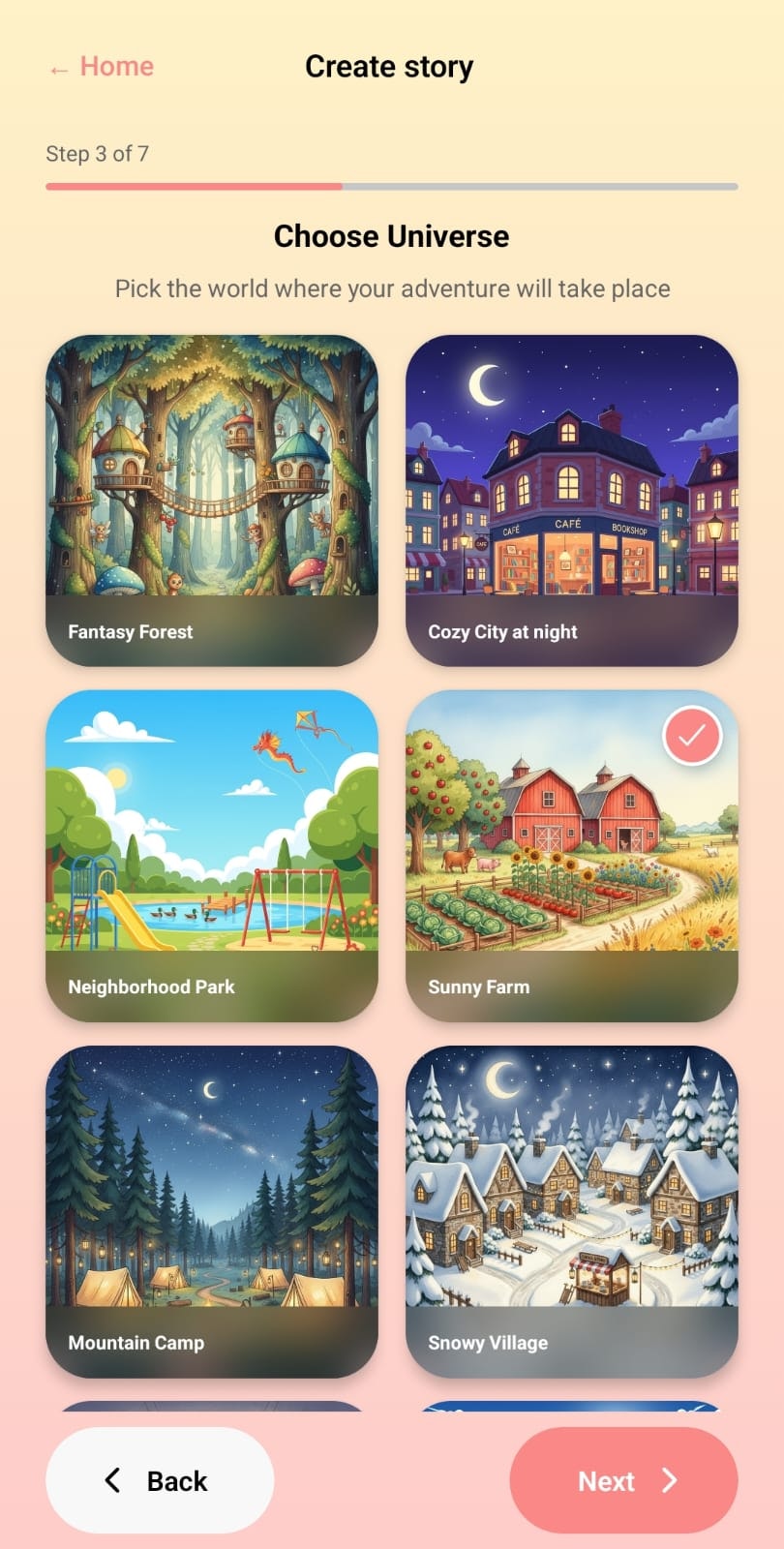The height and width of the screenshot is (1549, 784).
Task: Select the Mountain Camp universe
Action: click(211, 1210)
